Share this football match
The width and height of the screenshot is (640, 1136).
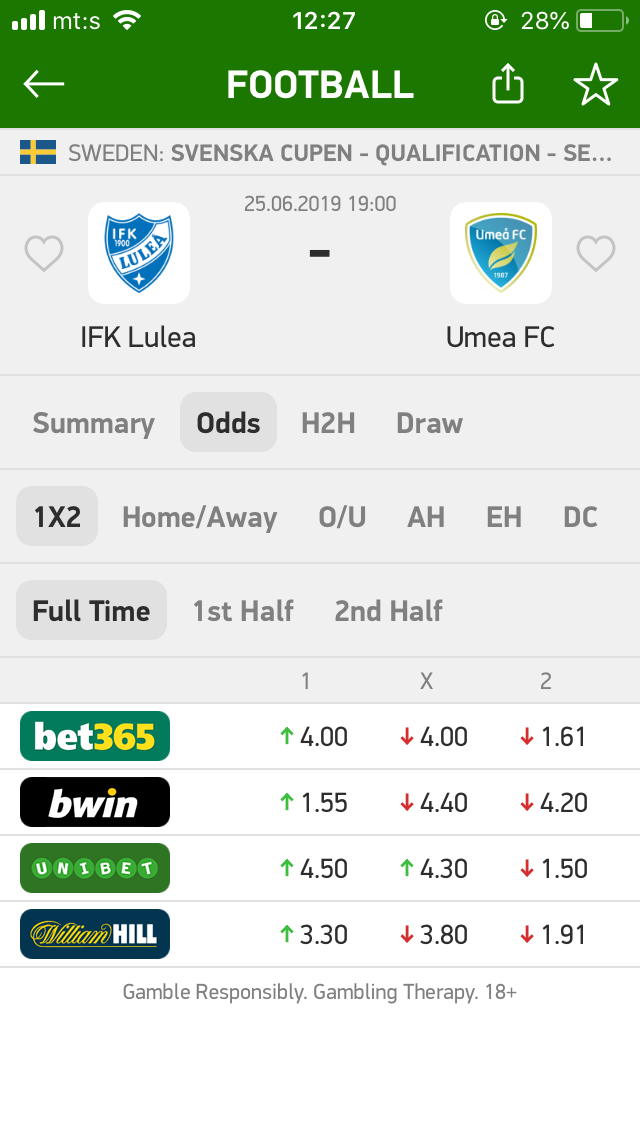tap(507, 83)
